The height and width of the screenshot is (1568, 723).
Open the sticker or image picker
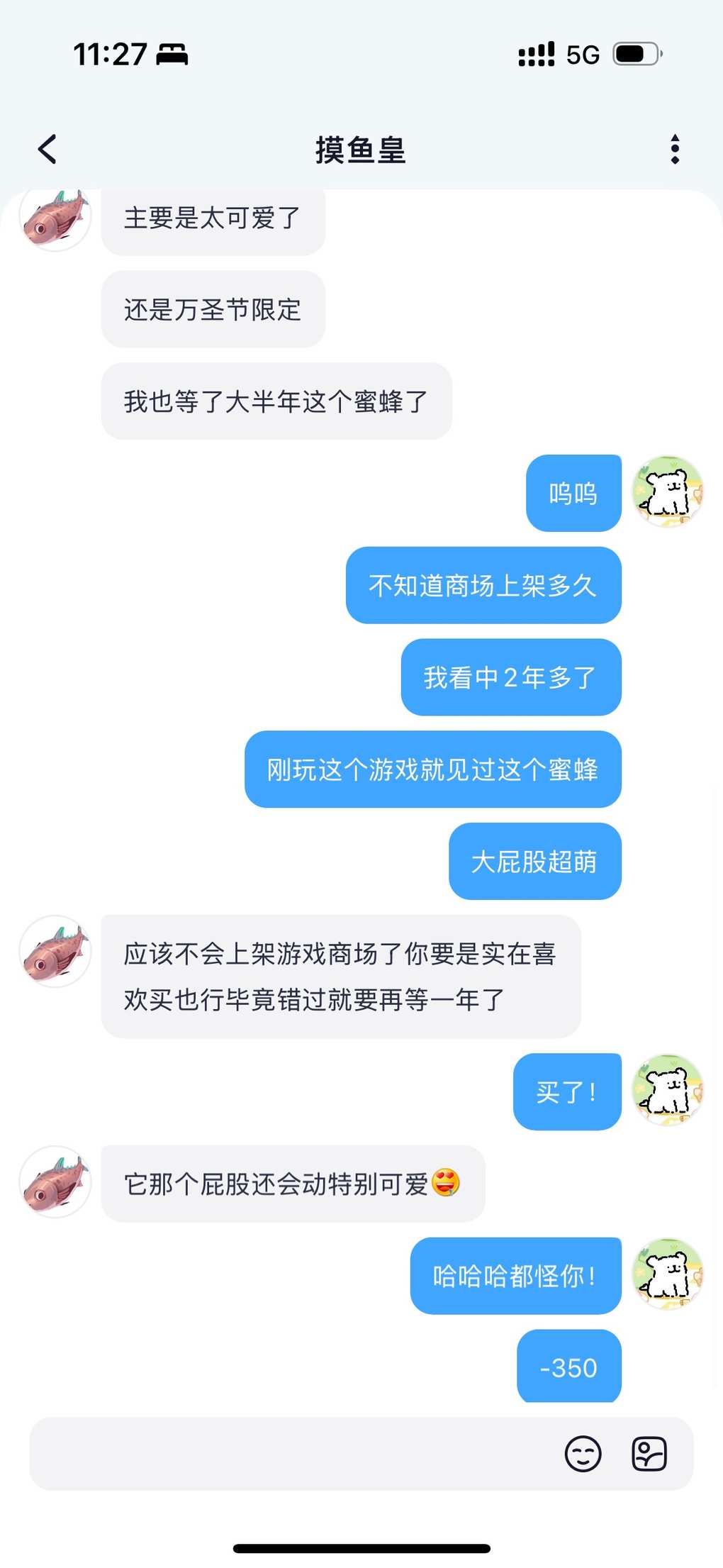(649, 1454)
